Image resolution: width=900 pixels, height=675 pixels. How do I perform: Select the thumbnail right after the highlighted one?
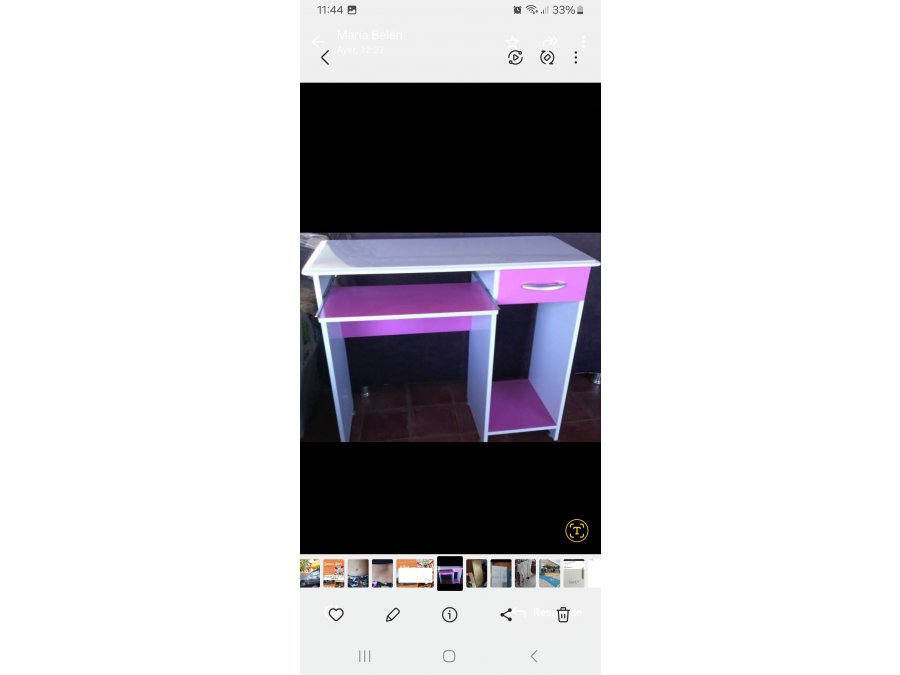coord(476,573)
